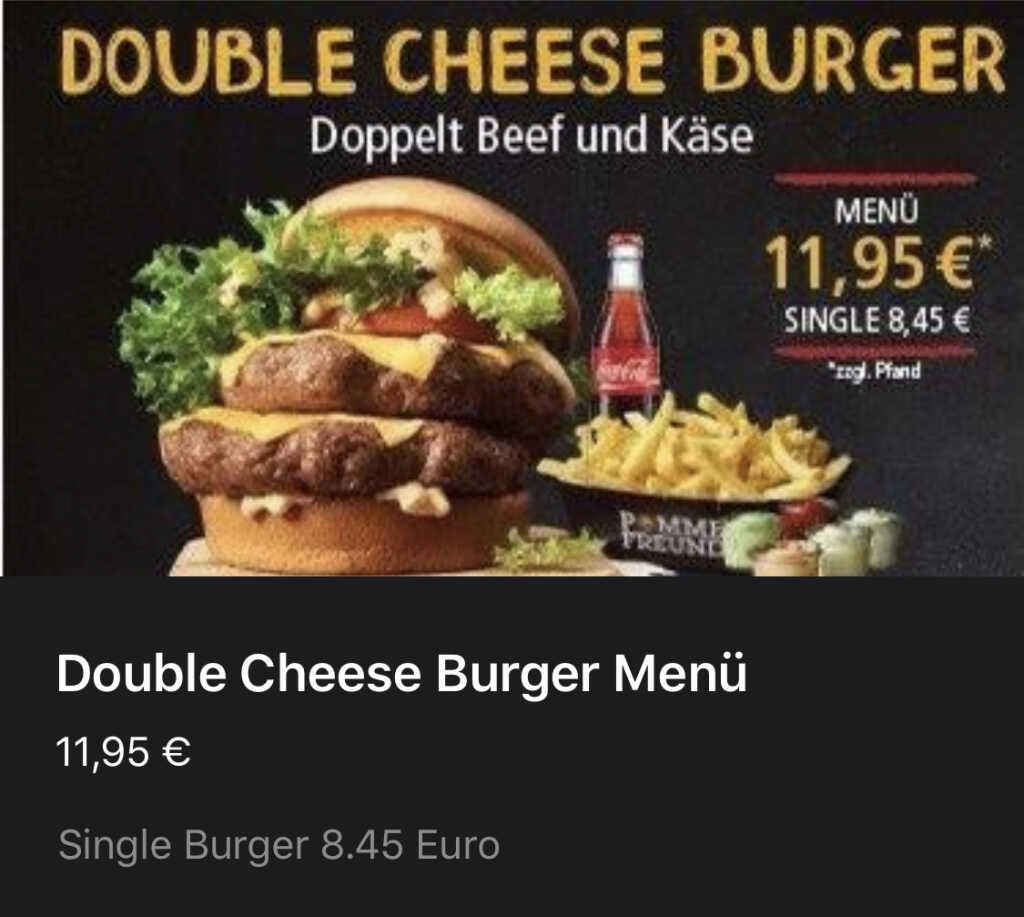Open the Double Cheese Burger Menü item card
Image resolution: width=1024 pixels, height=917 pixels.
[x=402, y=676]
